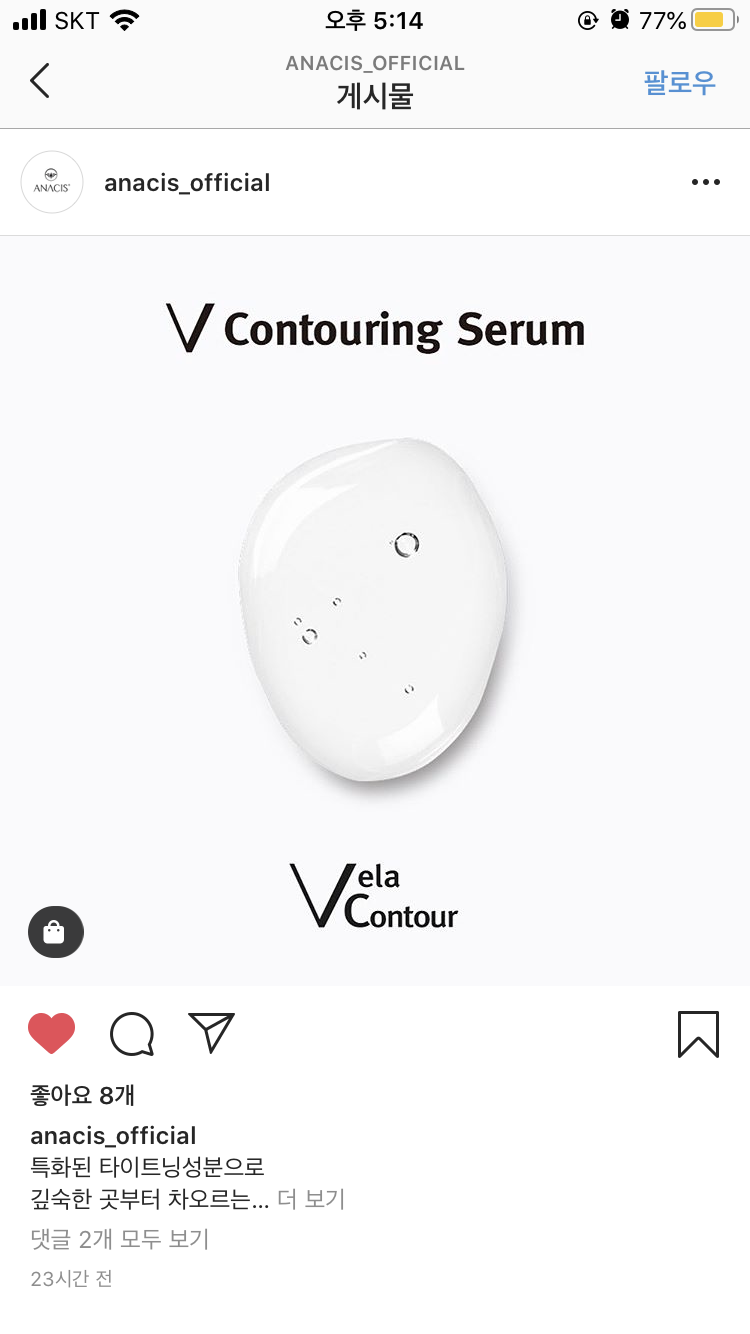Open comments with the speech bubble icon
This screenshot has height=1334, width=750.
click(x=132, y=1034)
